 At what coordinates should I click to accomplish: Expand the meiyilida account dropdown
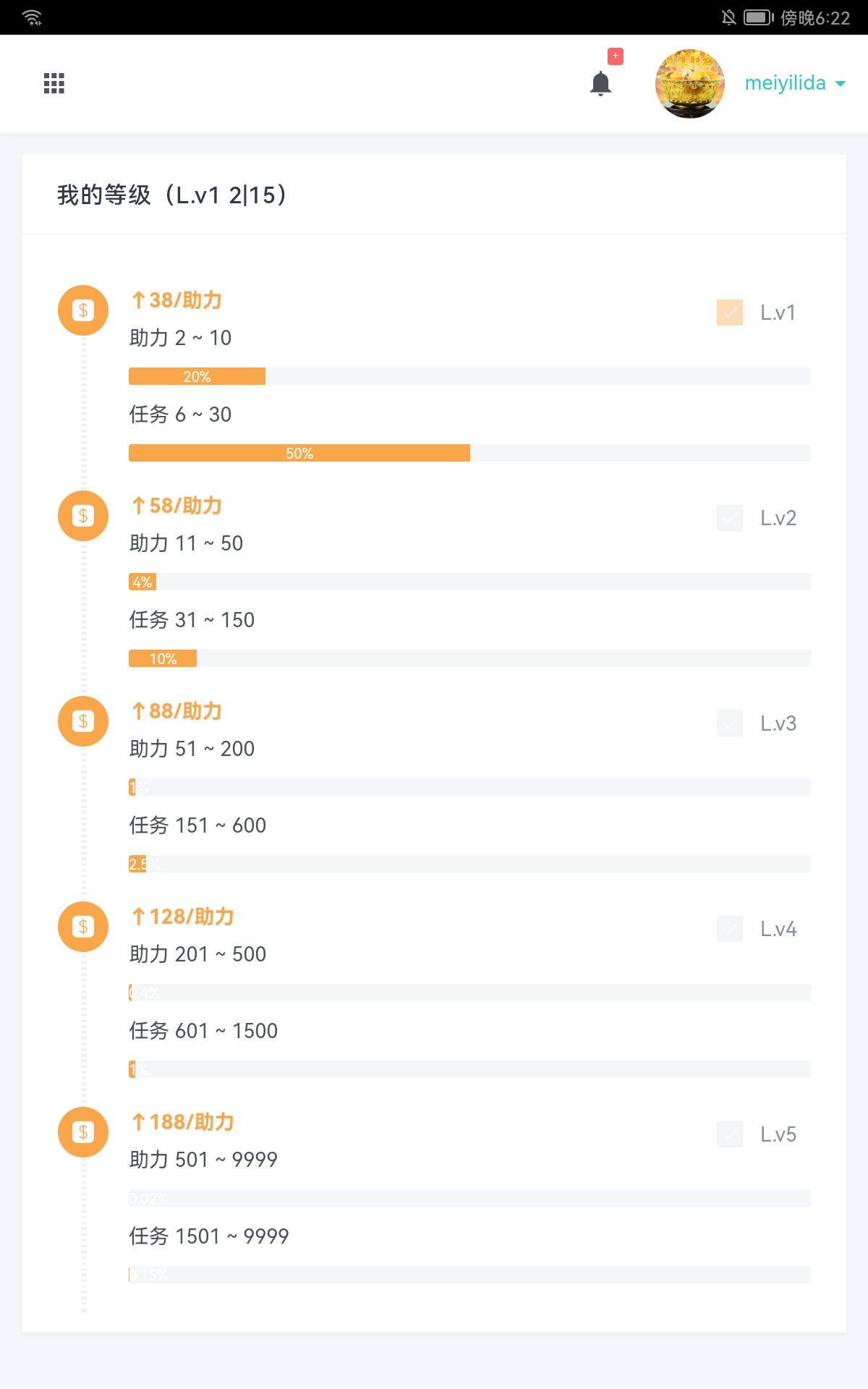pos(795,83)
